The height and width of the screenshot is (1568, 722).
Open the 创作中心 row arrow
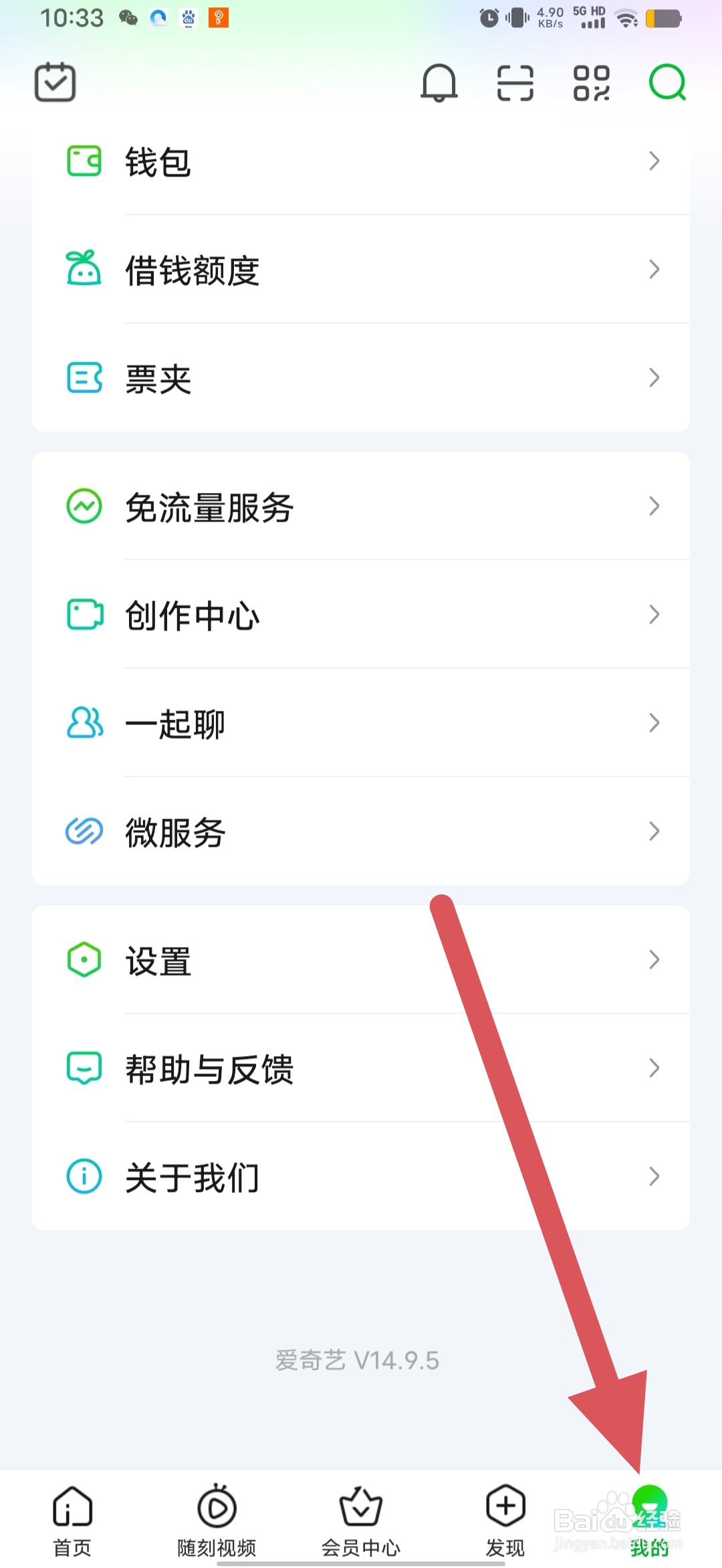coord(654,615)
